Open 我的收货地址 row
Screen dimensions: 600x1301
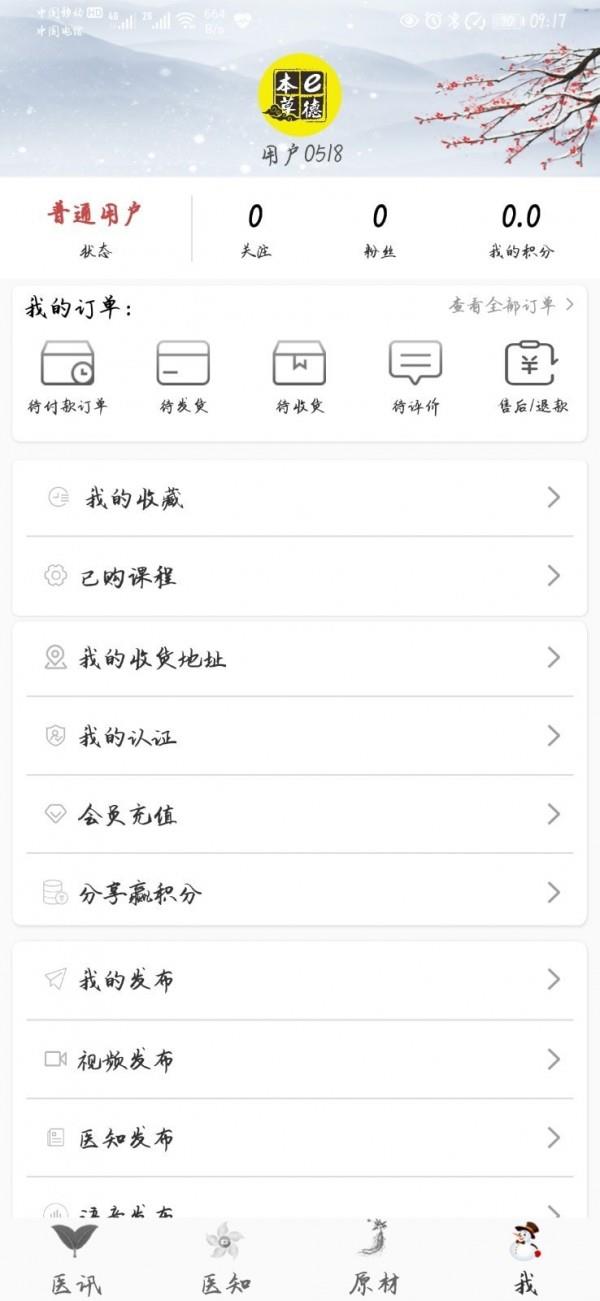[x=300, y=658]
